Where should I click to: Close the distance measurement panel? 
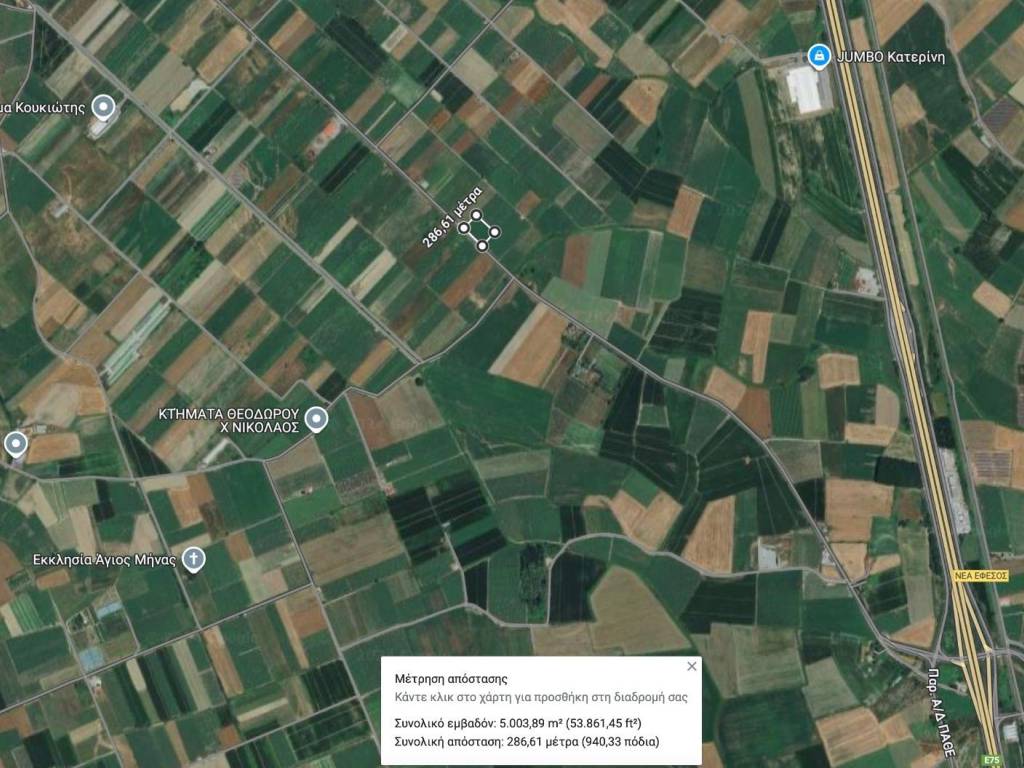click(691, 666)
